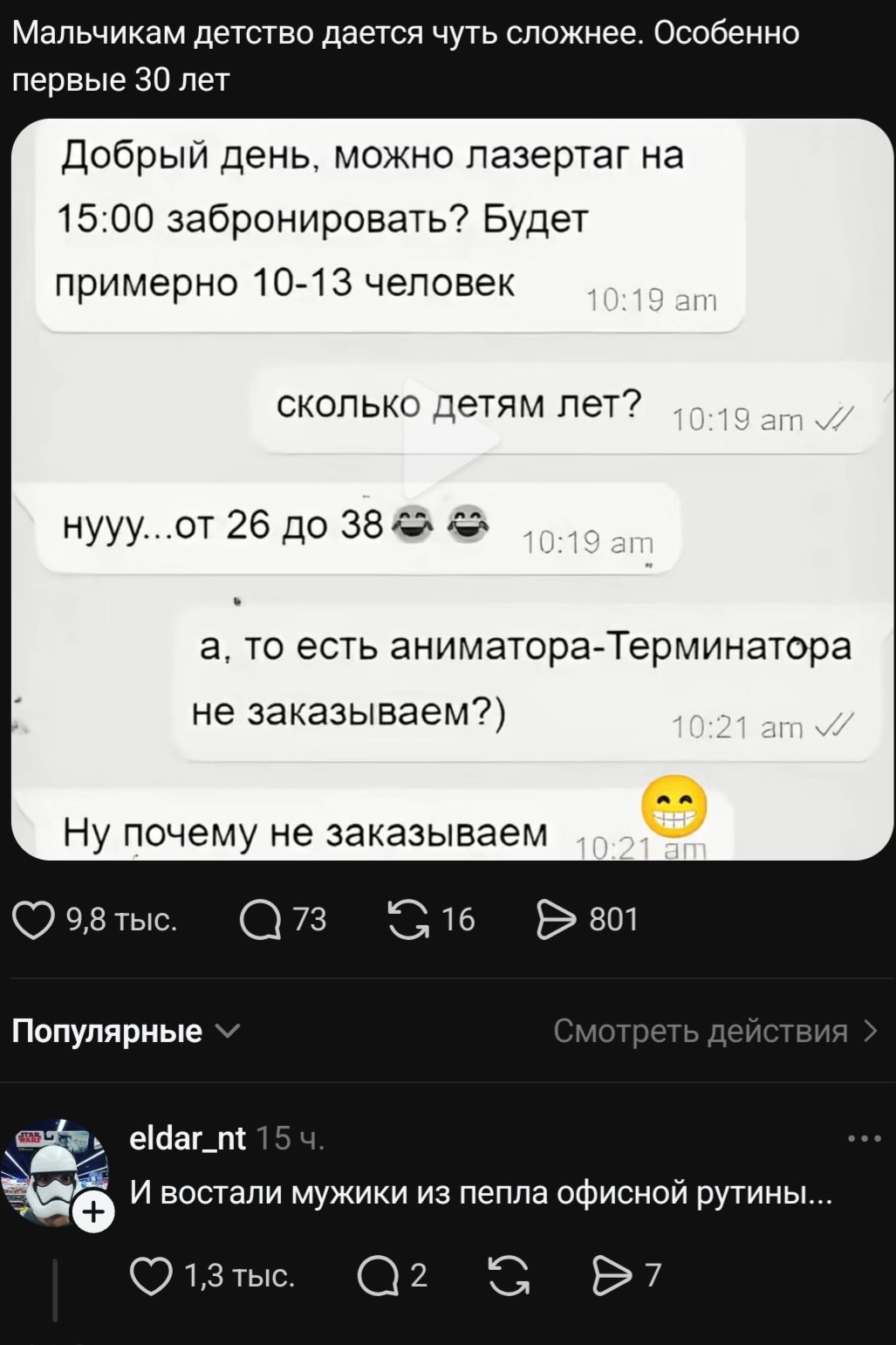Repost eldar_nt's comment

pyautogui.click(x=509, y=1276)
